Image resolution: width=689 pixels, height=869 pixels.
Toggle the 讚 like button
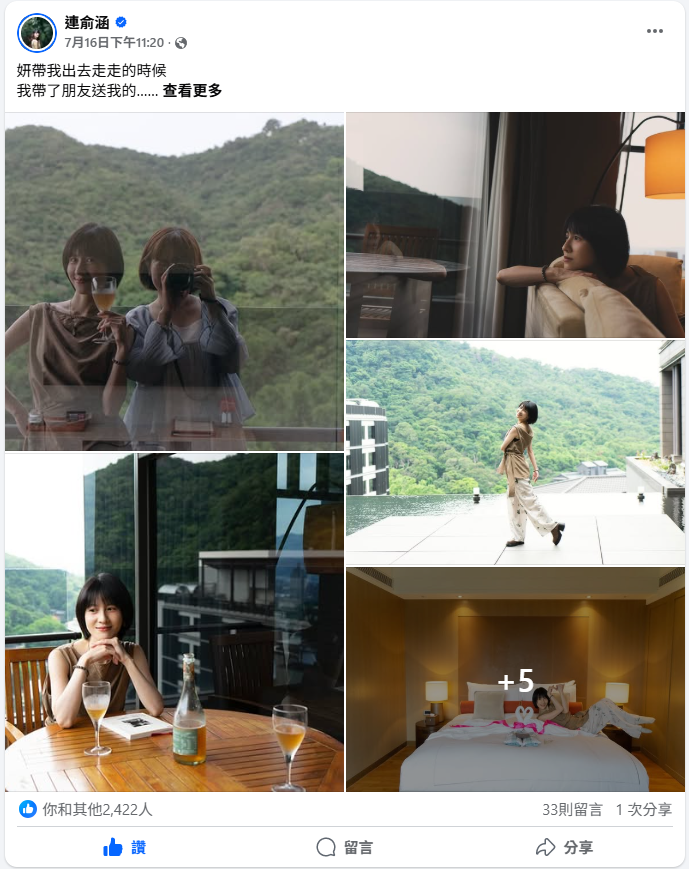pyautogui.click(x=125, y=847)
